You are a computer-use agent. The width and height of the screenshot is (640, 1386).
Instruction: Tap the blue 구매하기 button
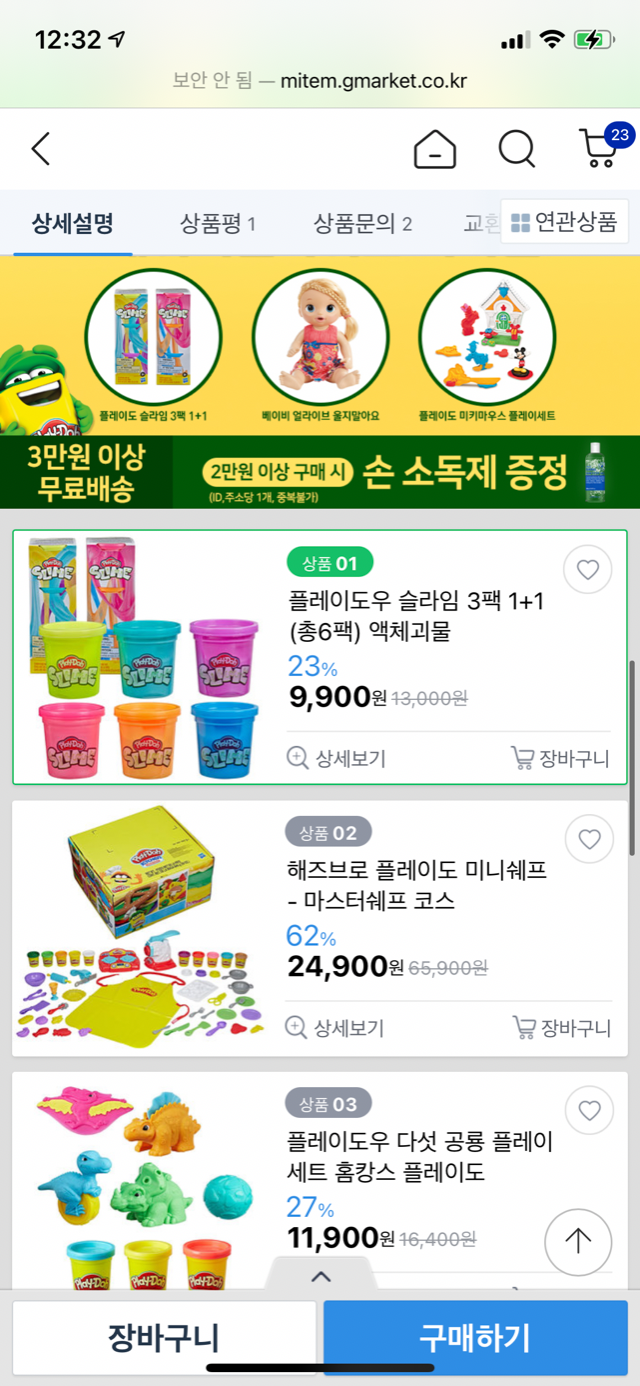(475, 1337)
